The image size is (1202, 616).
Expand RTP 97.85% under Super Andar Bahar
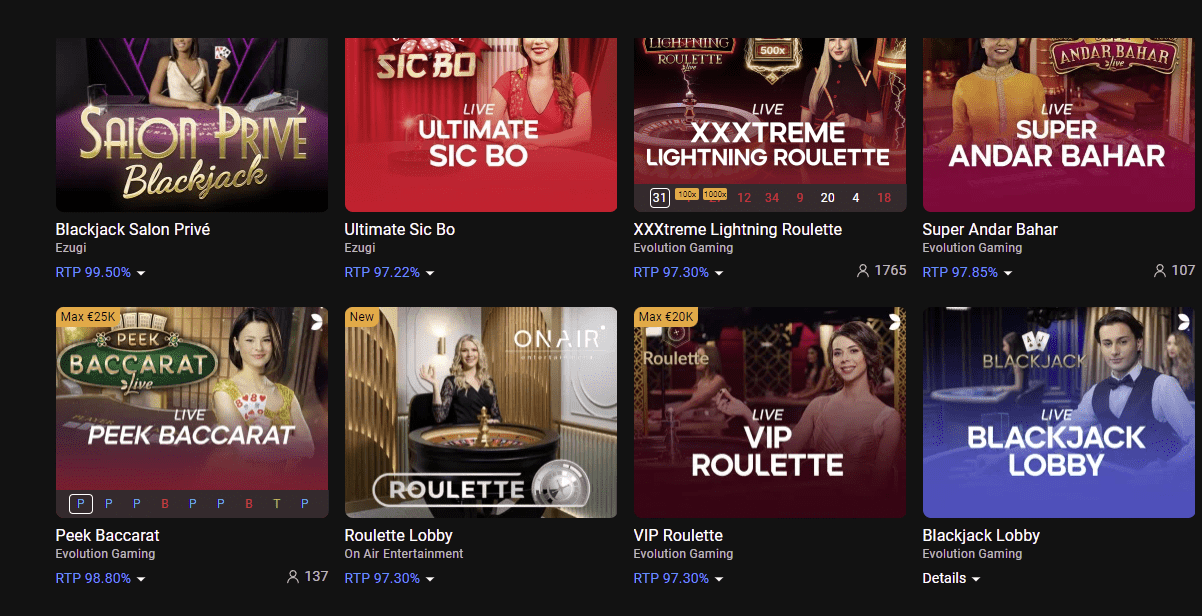(968, 272)
